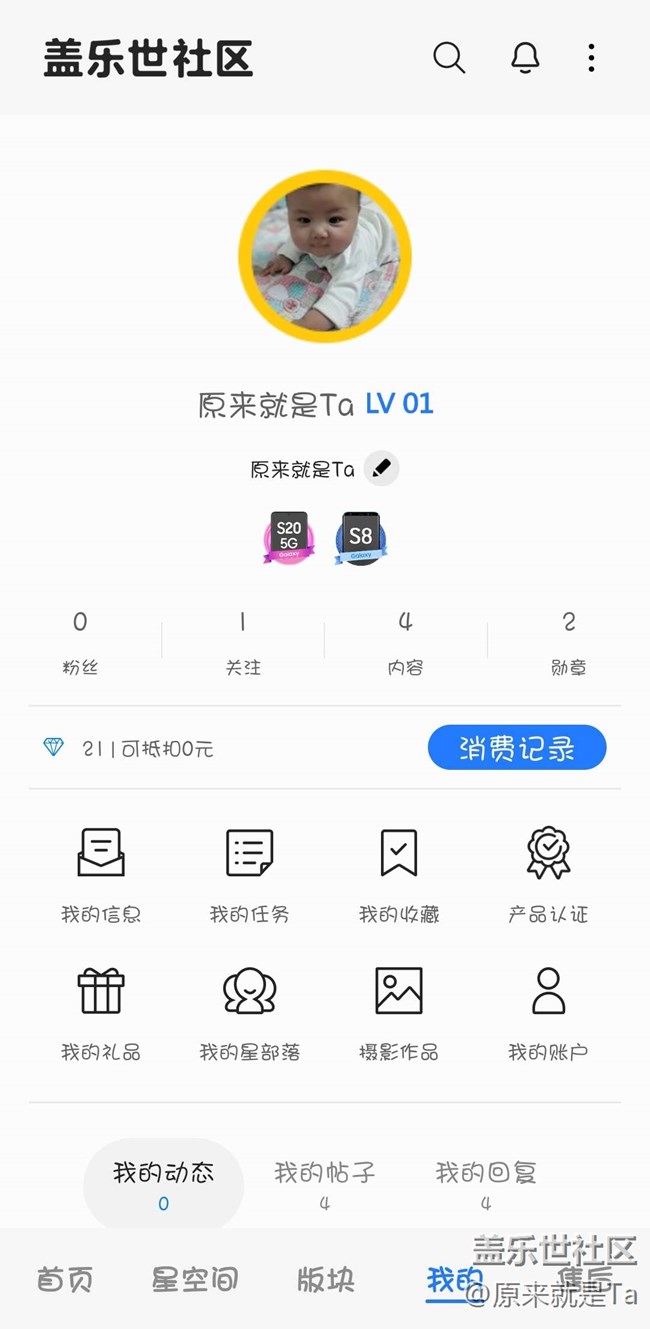650x1329 pixels.
Task: Go to the 星空间 tab
Action: tap(195, 1279)
